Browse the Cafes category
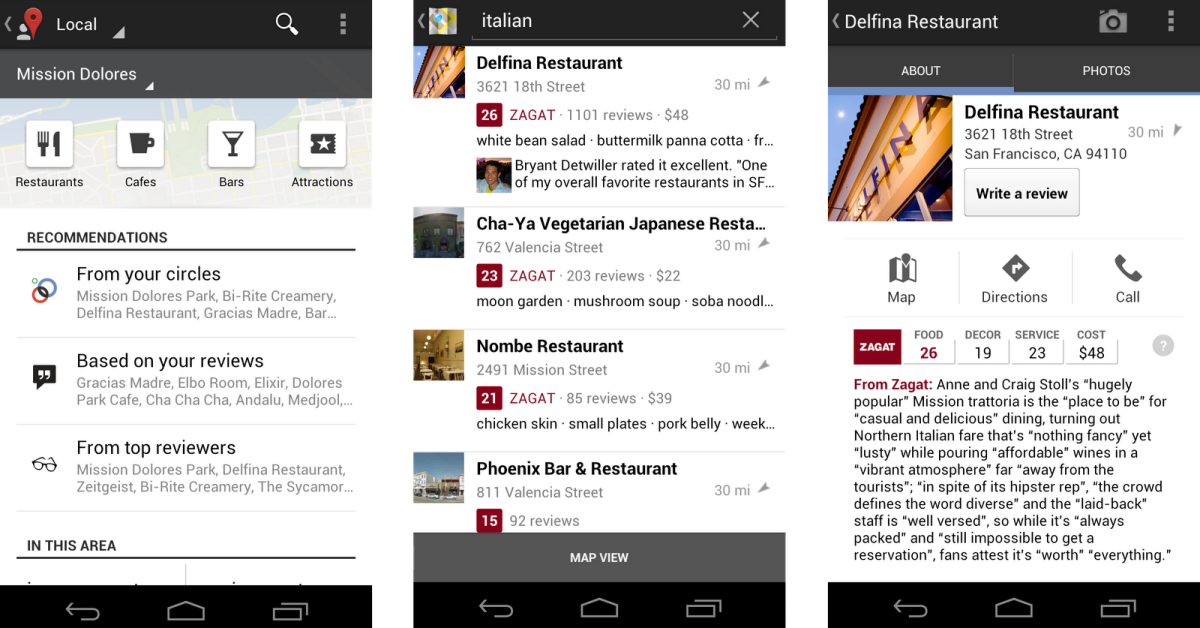Screen dimensions: 1200x628 pos(140,153)
